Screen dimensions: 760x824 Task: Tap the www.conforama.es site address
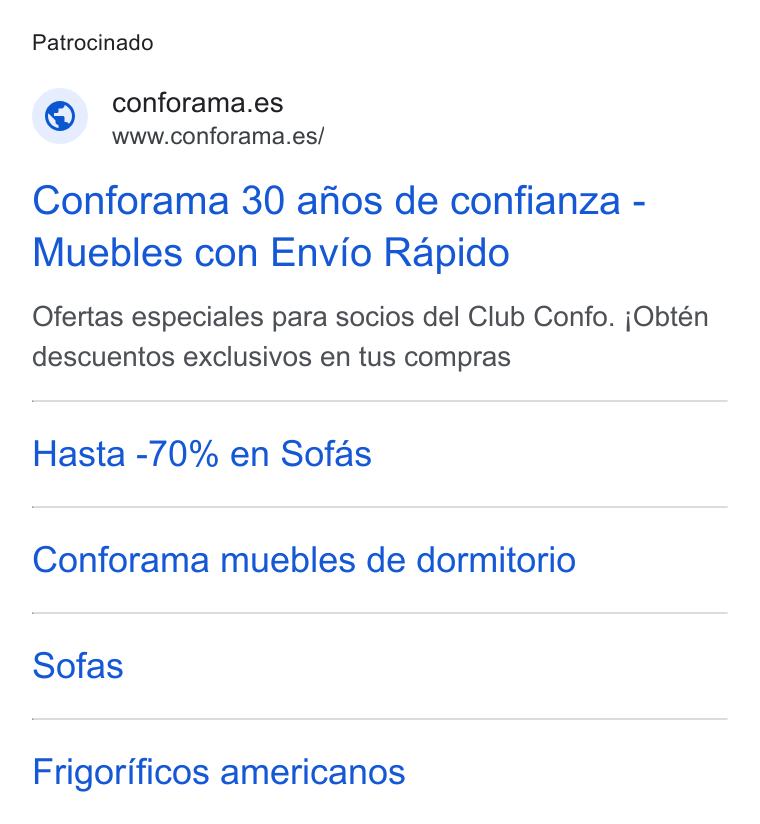click(x=218, y=137)
